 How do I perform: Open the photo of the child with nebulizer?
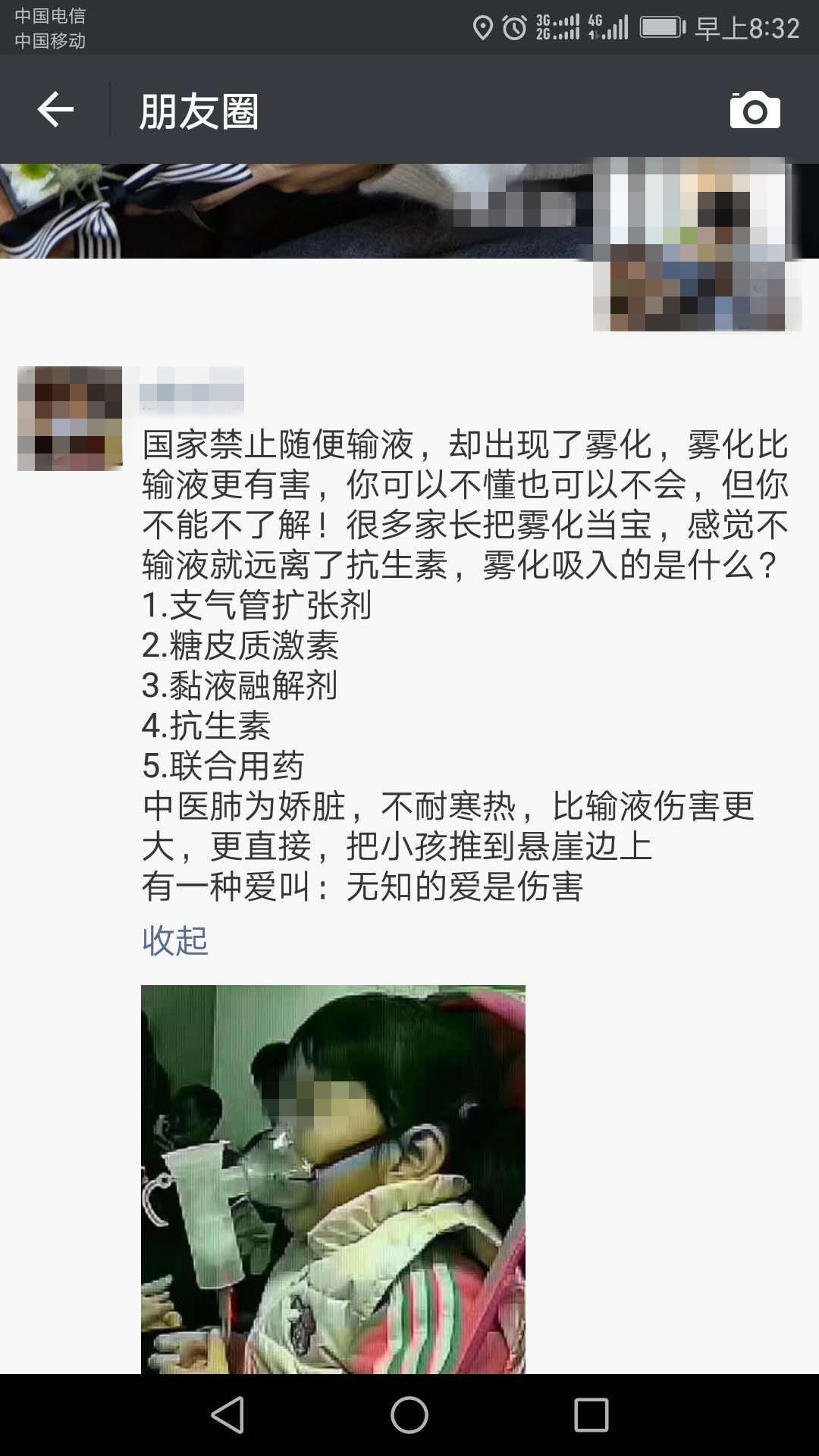[x=333, y=1179]
